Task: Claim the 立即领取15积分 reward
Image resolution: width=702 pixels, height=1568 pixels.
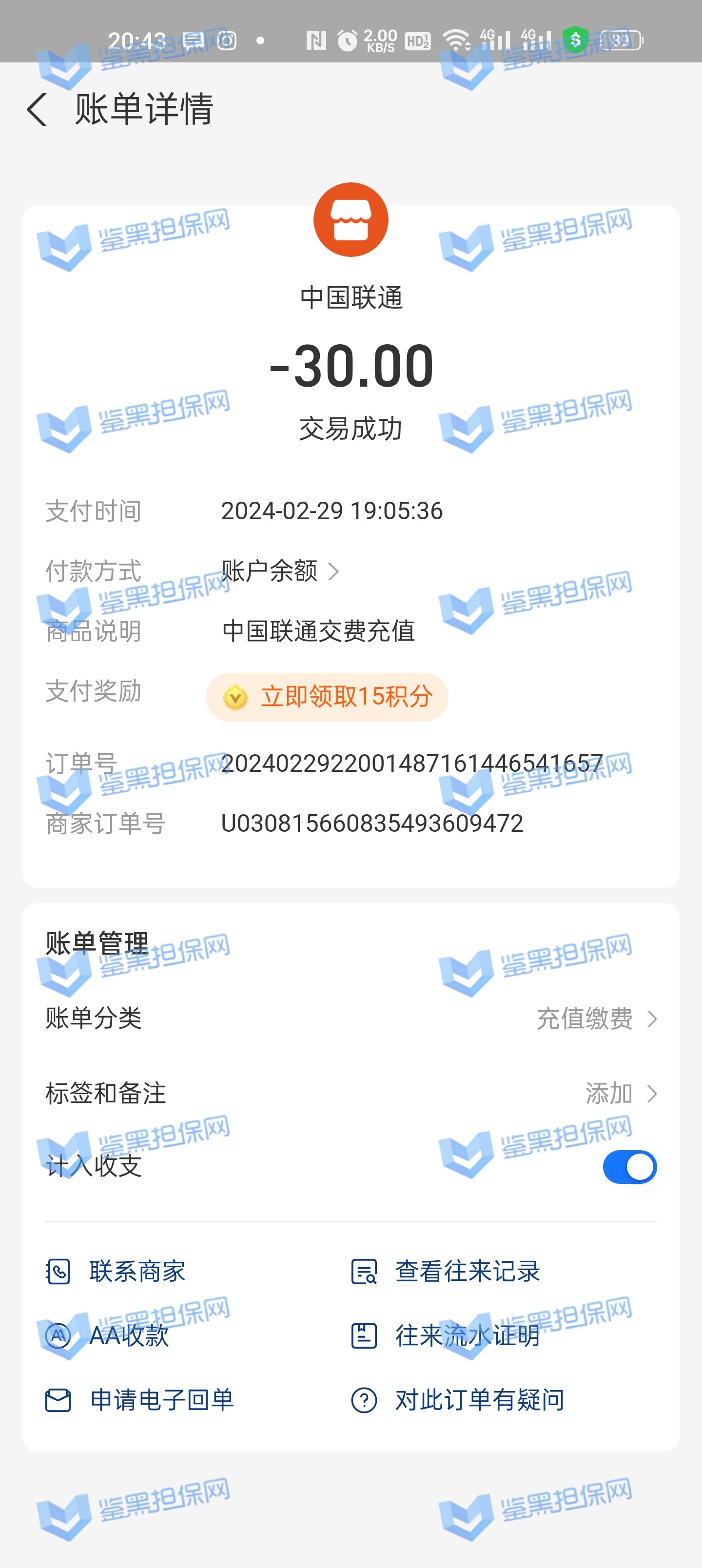Action: point(327,697)
